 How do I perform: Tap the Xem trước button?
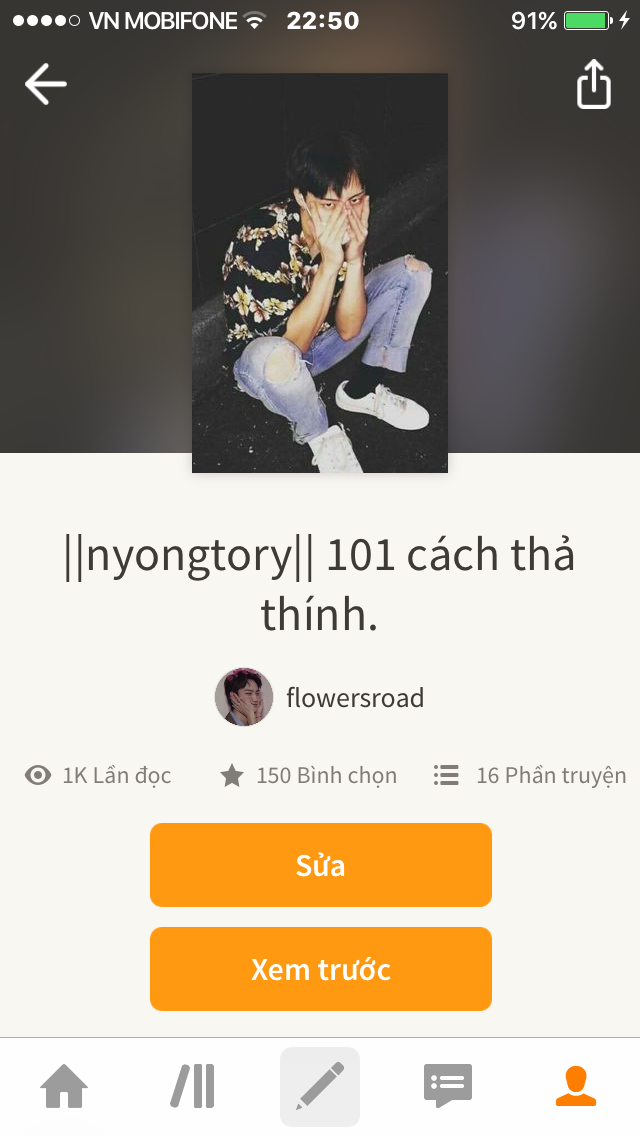[x=320, y=969]
